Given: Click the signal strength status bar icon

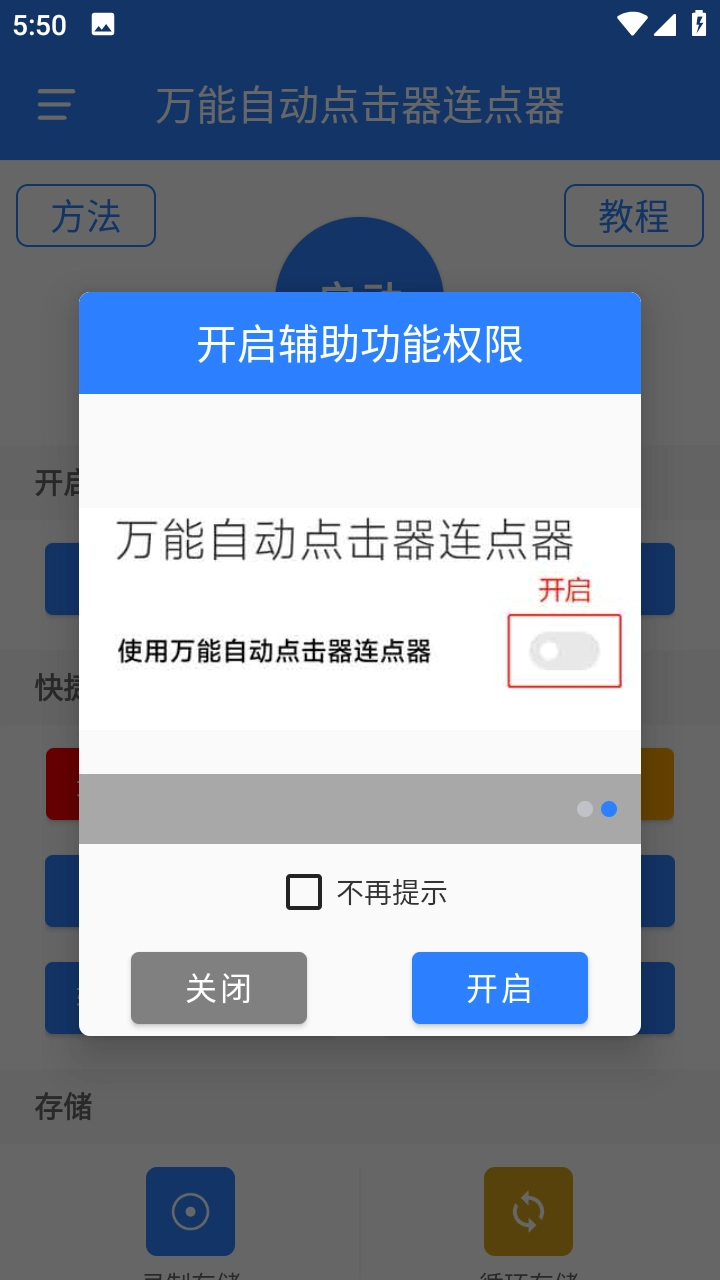Looking at the screenshot, I should click(666, 25).
